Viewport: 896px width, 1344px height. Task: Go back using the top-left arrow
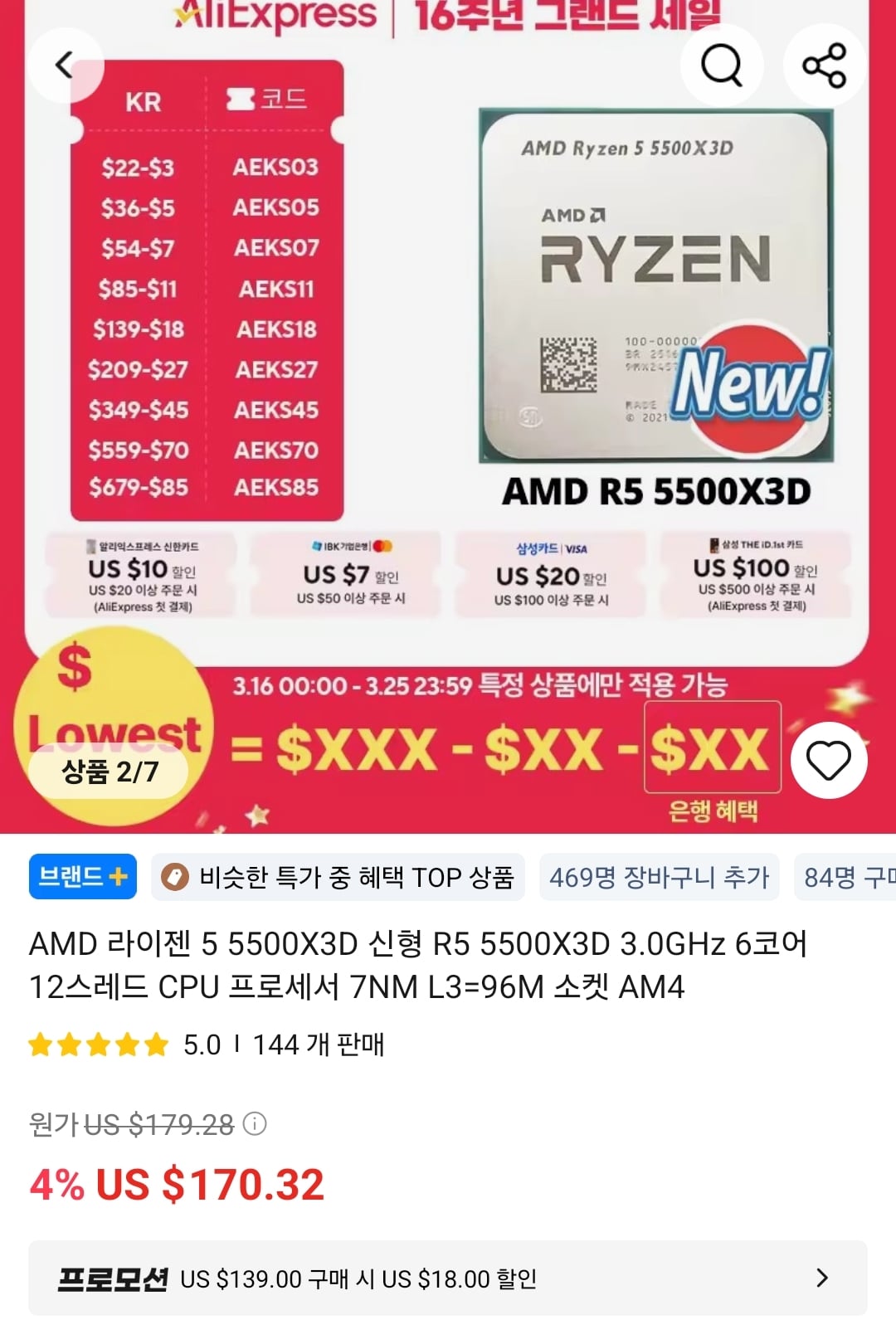(65, 65)
